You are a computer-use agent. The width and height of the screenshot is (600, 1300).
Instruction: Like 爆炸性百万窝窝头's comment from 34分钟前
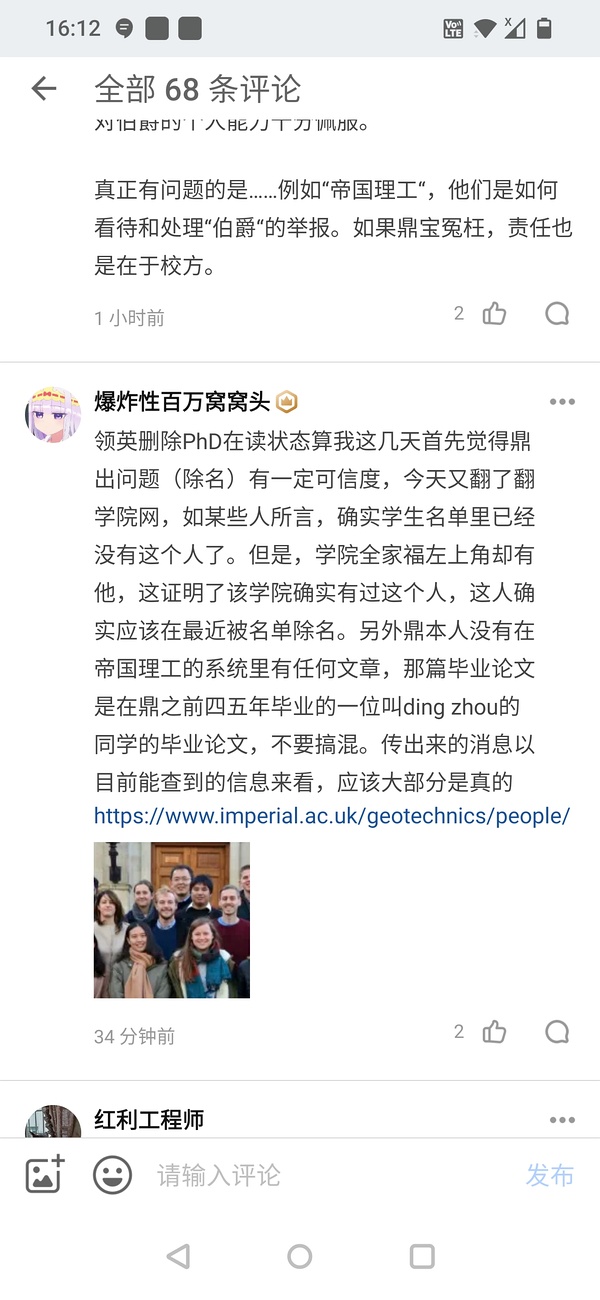click(x=494, y=1032)
